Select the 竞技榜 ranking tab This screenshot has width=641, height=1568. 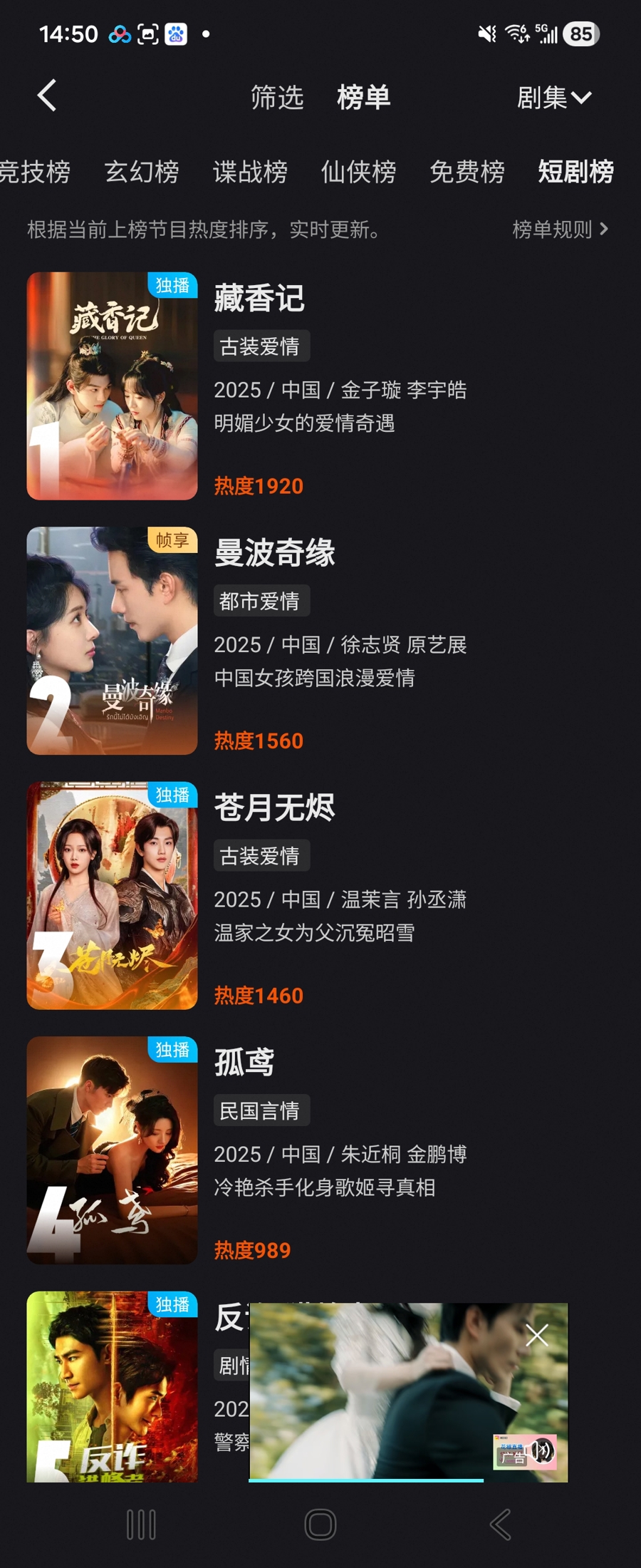pos(34,172)
